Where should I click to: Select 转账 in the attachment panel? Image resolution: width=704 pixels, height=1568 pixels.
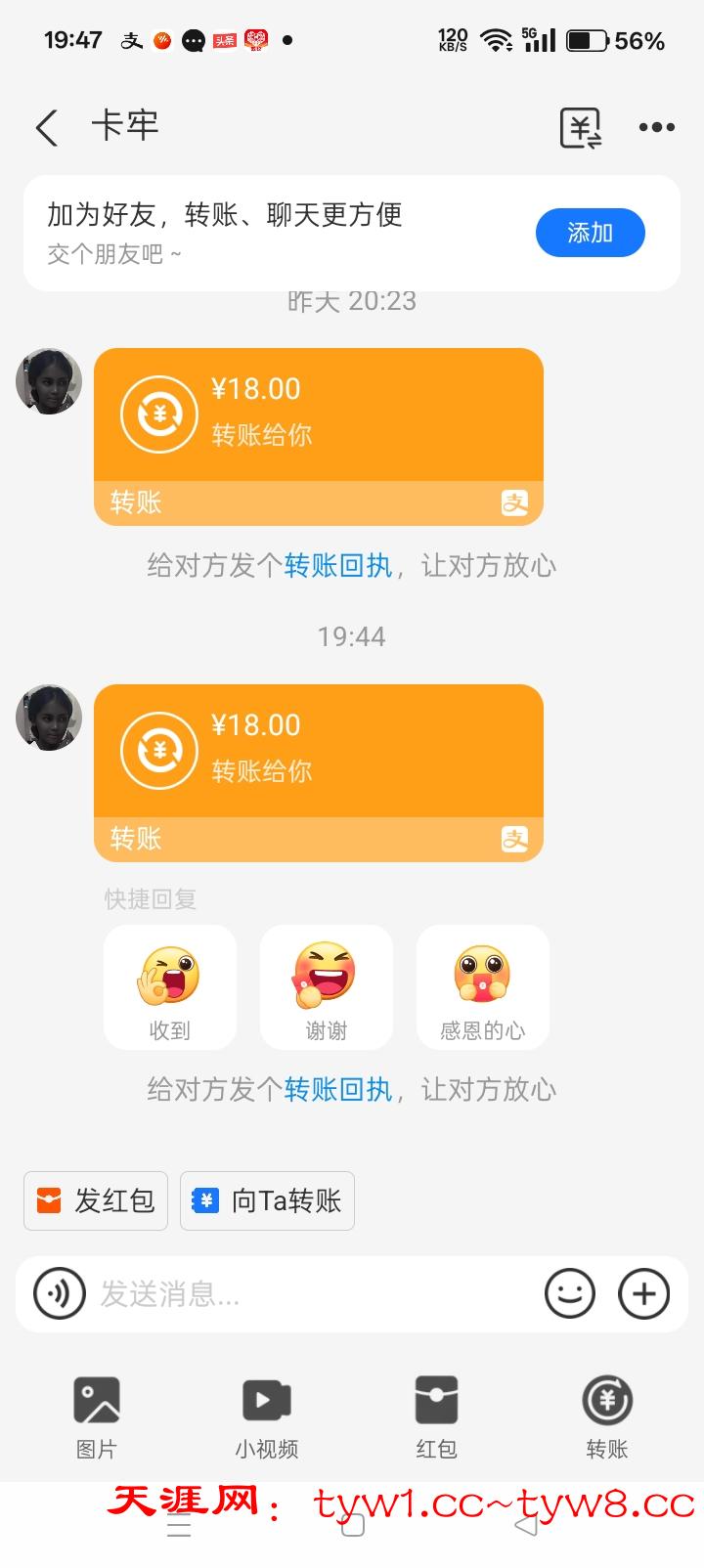pos(607,1416)
